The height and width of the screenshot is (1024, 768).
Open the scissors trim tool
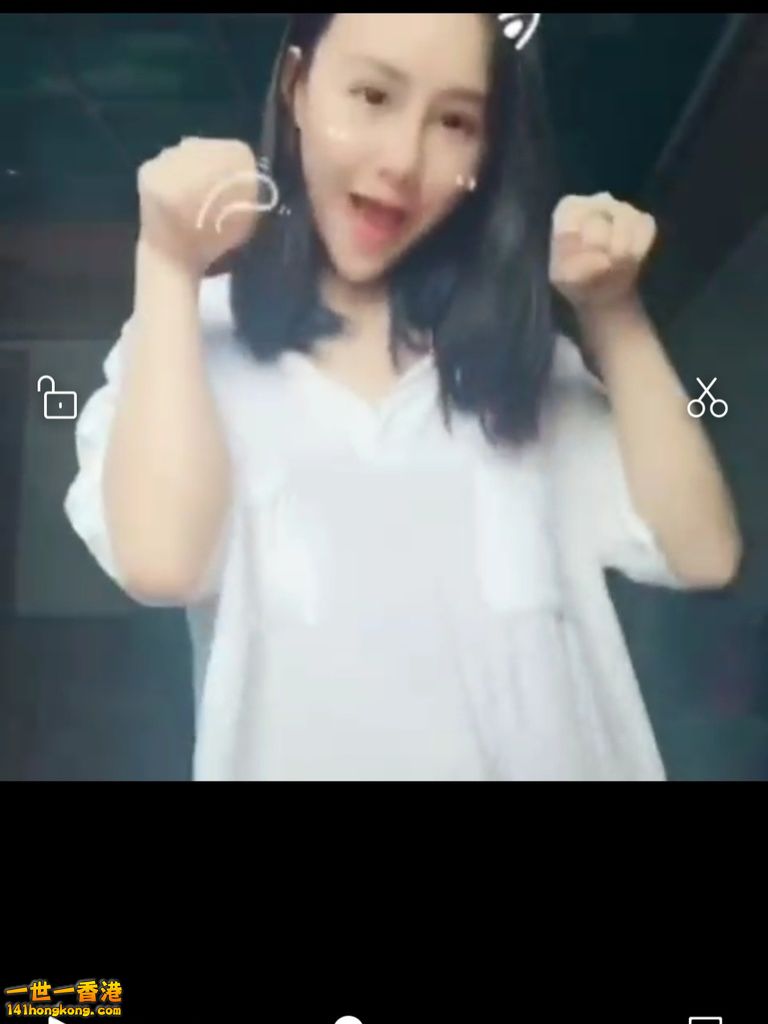(707, 397)
